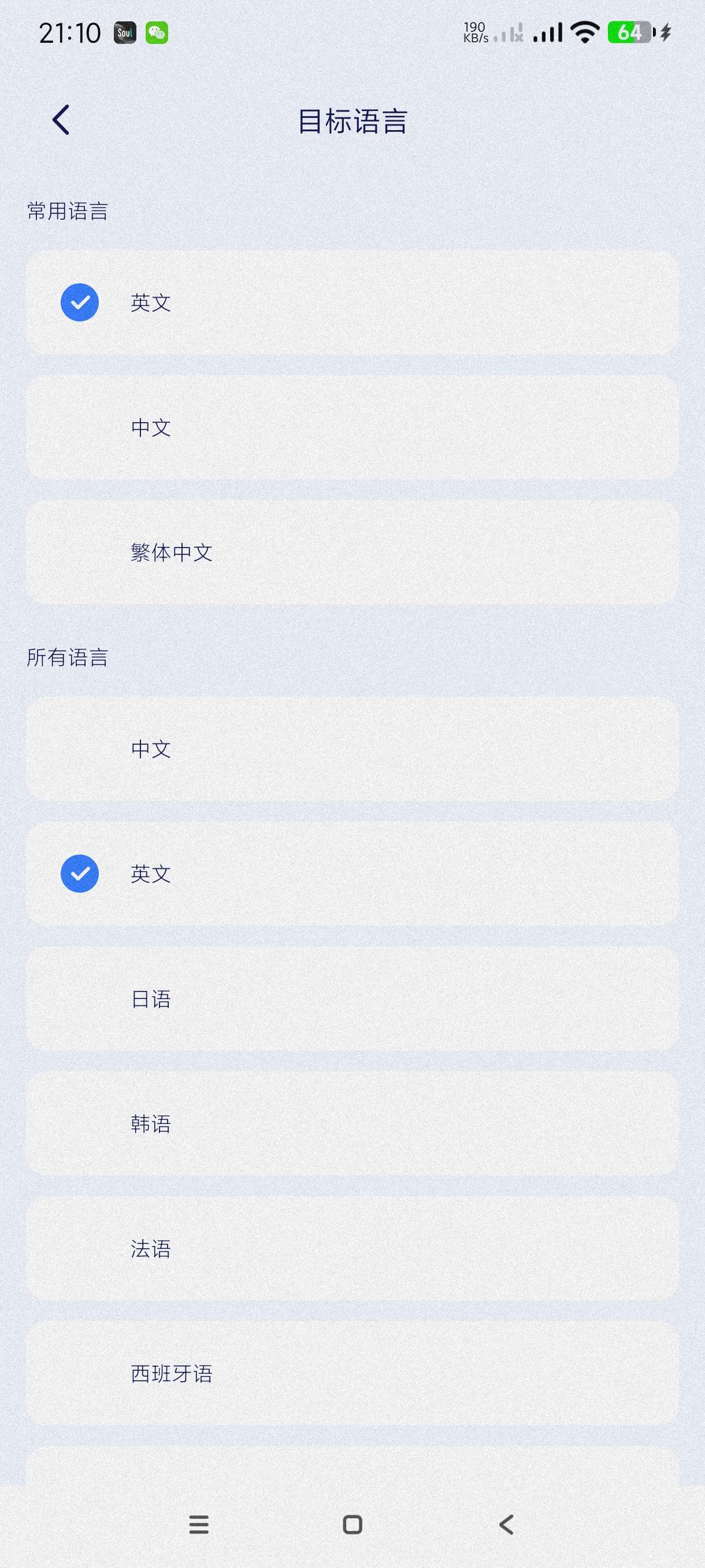Choose 中文 in the 所有语言 section

pos(351,749)
